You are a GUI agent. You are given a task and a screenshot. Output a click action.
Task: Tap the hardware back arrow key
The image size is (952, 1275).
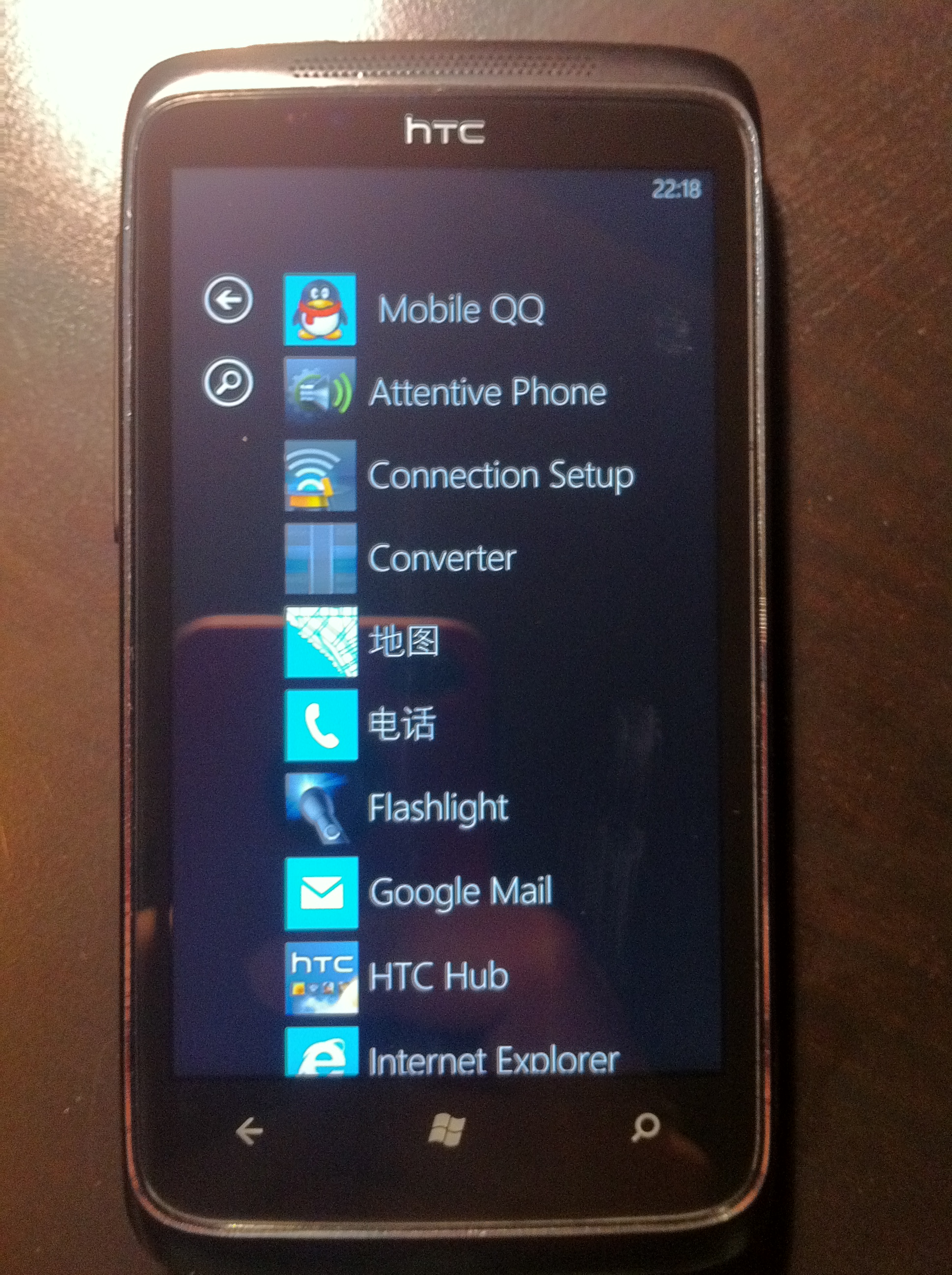coord(249,1130)
